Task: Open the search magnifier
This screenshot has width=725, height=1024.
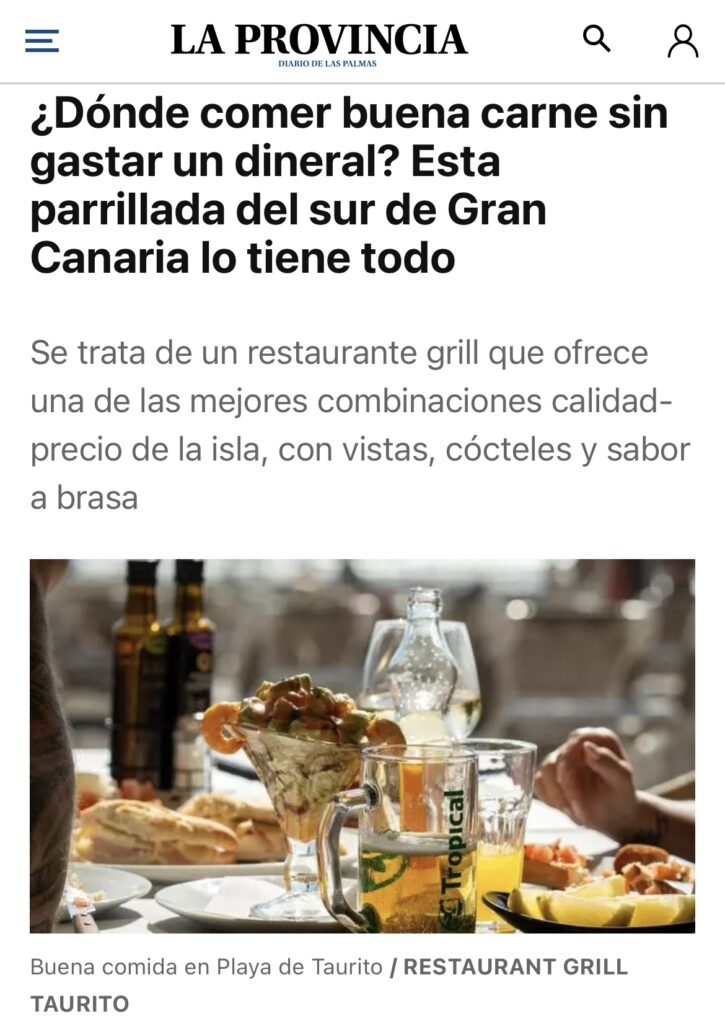Action: [597, 39]
